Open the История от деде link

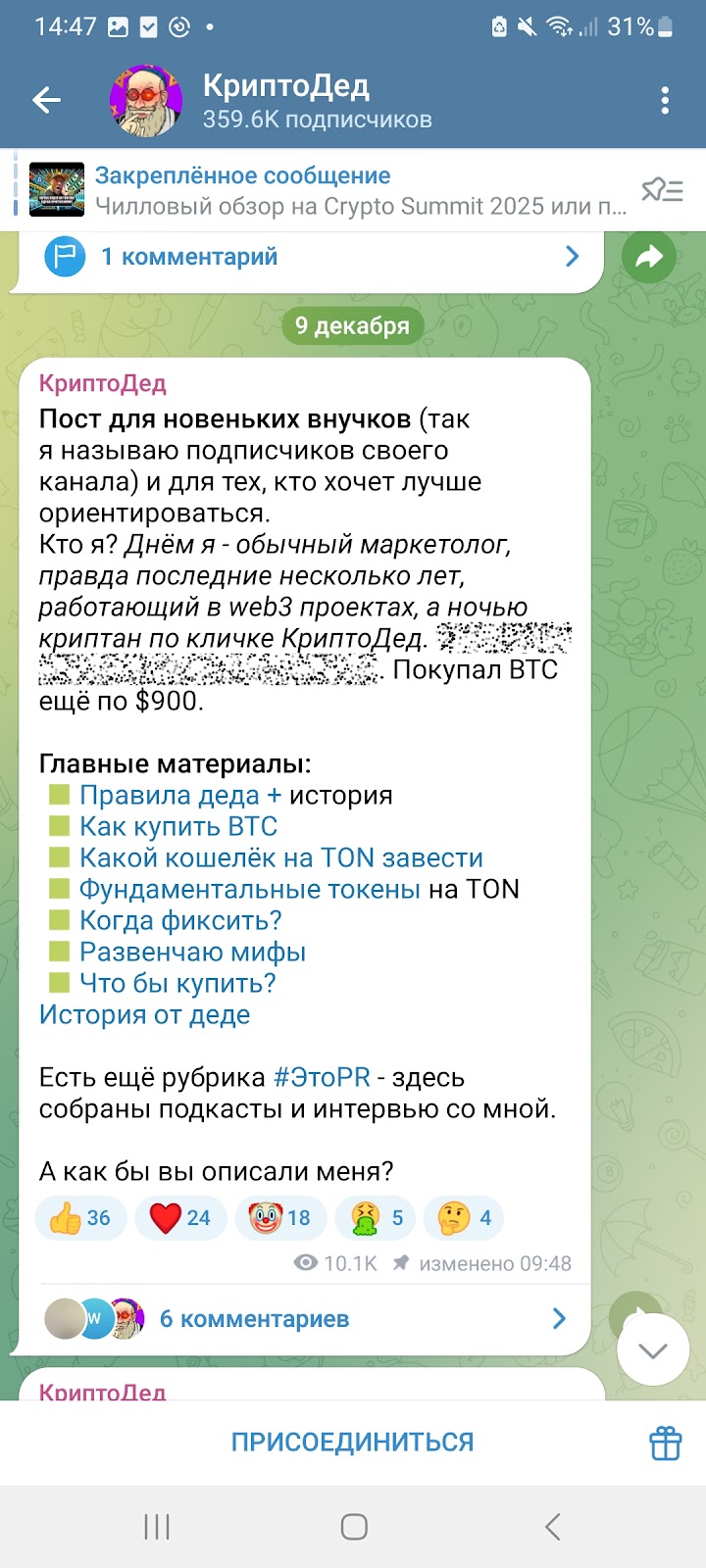[x=144, y=1014]
